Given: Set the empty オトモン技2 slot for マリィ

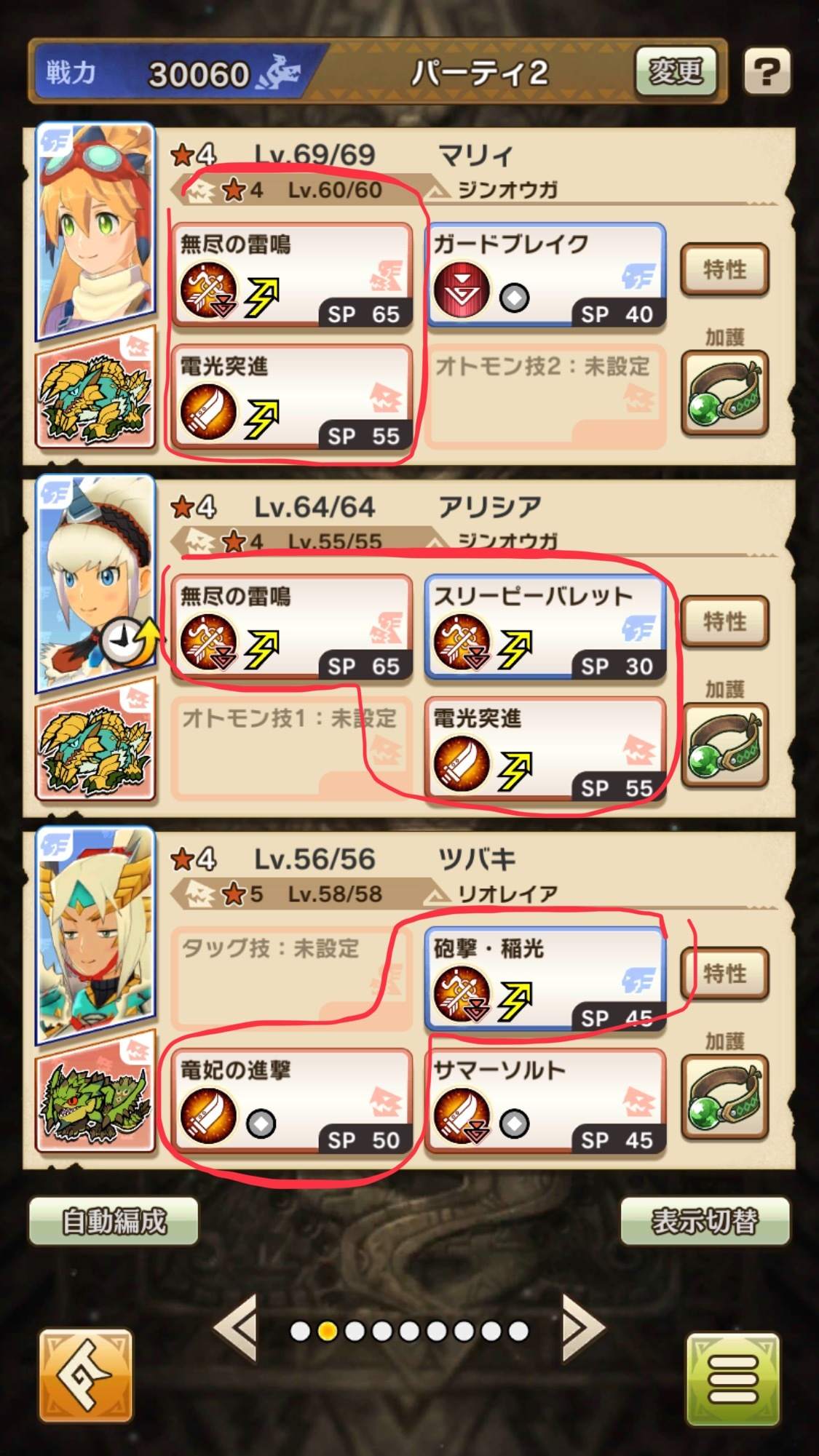Looking at the screenshot, I should click(x=546, y=397).
